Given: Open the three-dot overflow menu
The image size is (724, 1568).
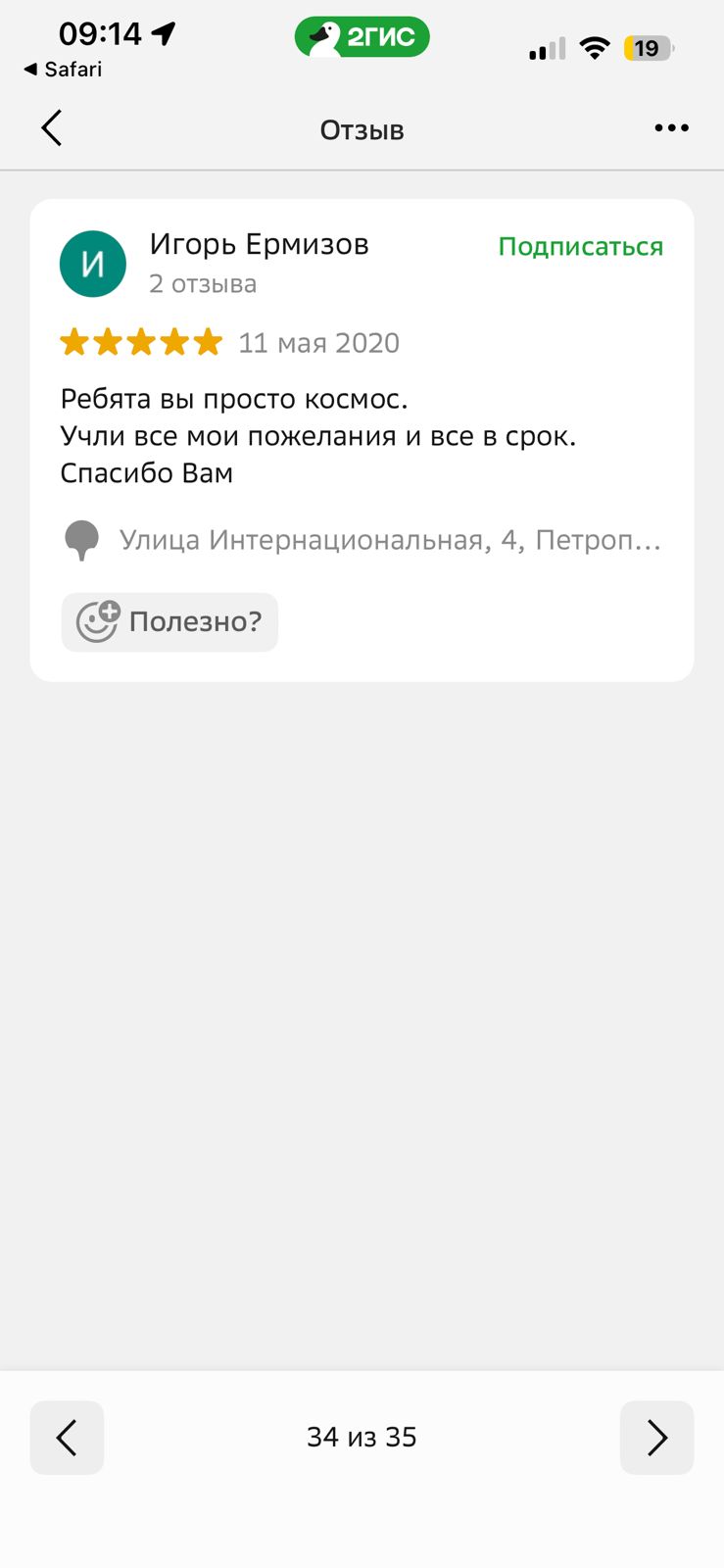Looking at the screenshot, I should click(671, 128).
